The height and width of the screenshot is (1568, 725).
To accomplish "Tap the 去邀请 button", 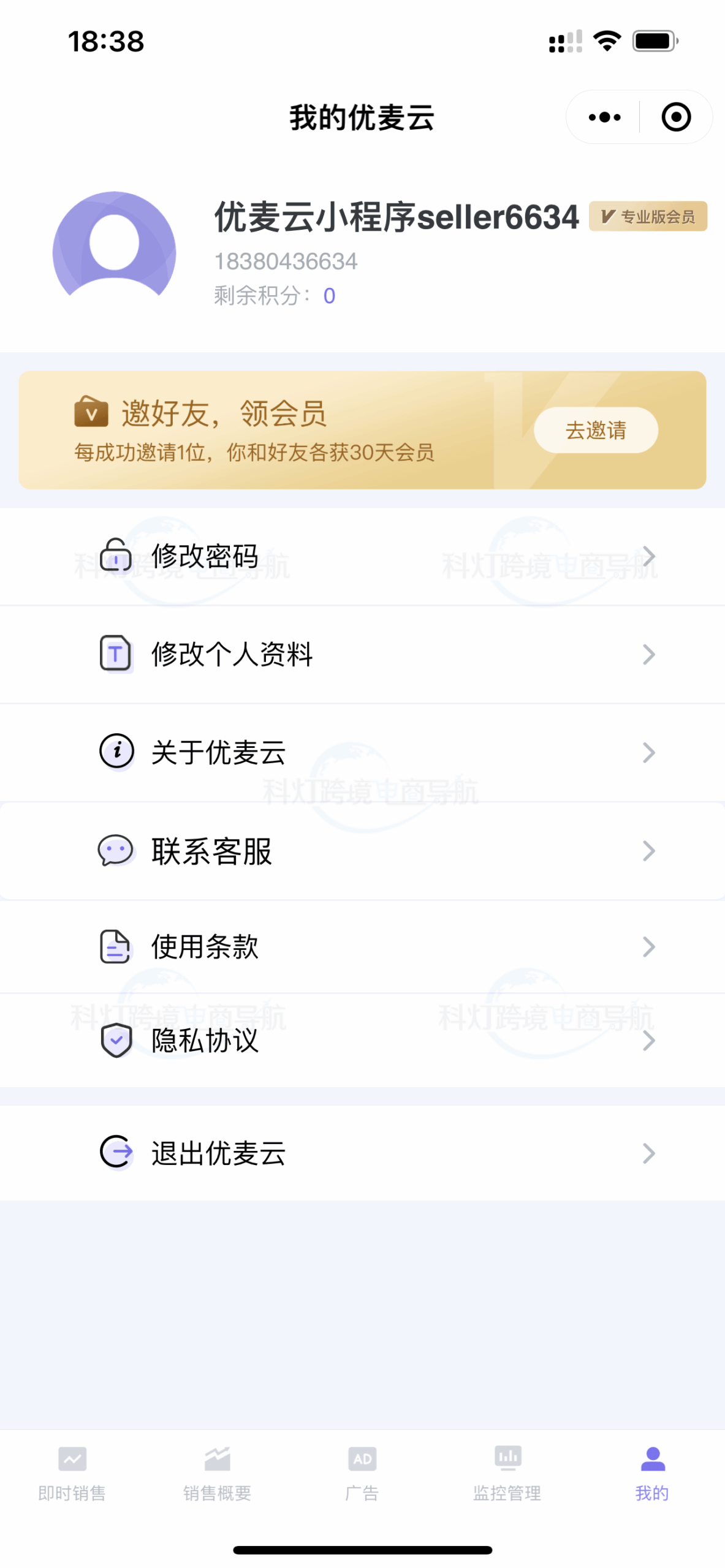I will (x=595, y=431).
